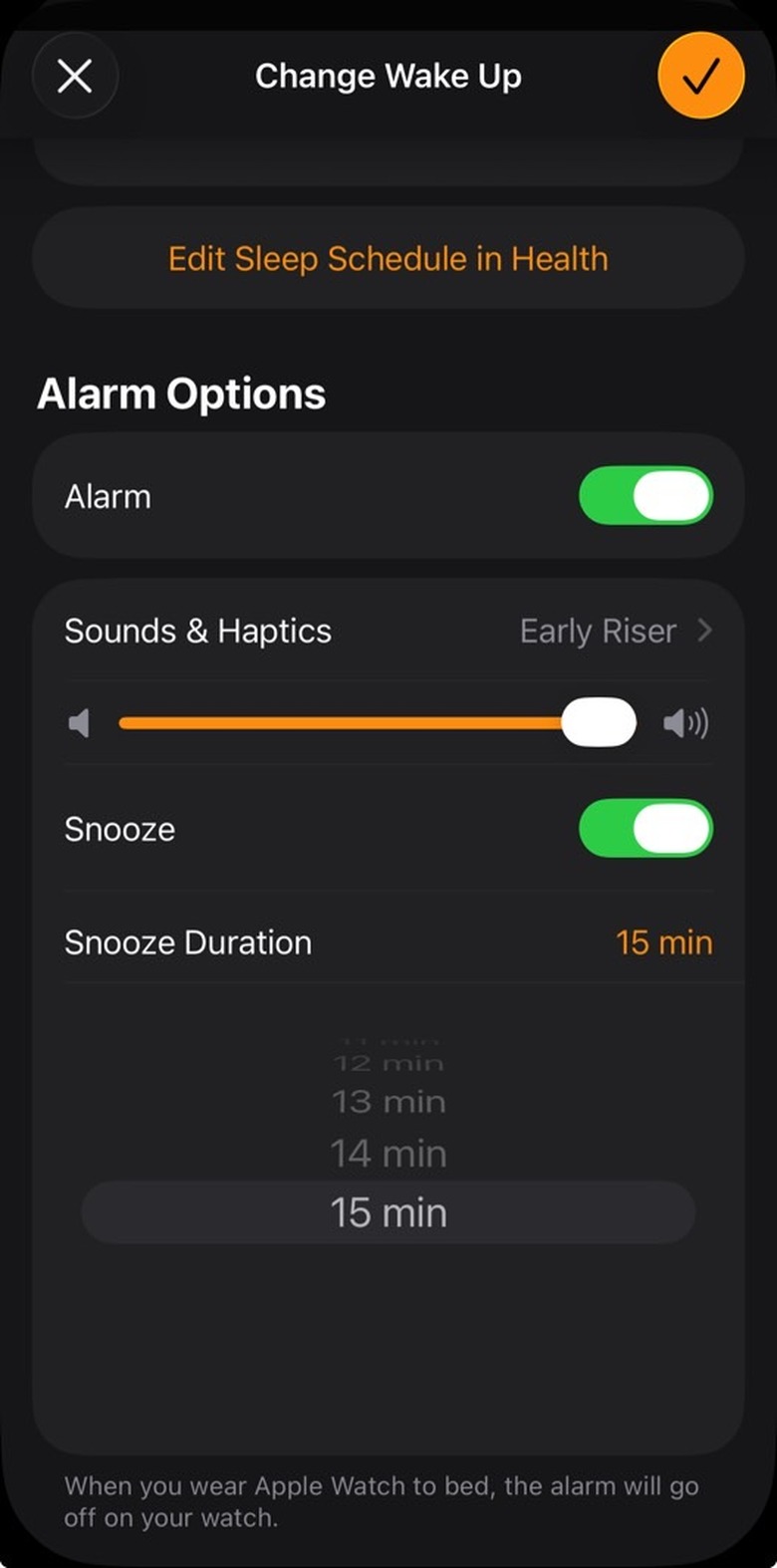The image size is (777, 1568).
Task: Tap the alarm volume slider
Action: click(x=378, y=723)
